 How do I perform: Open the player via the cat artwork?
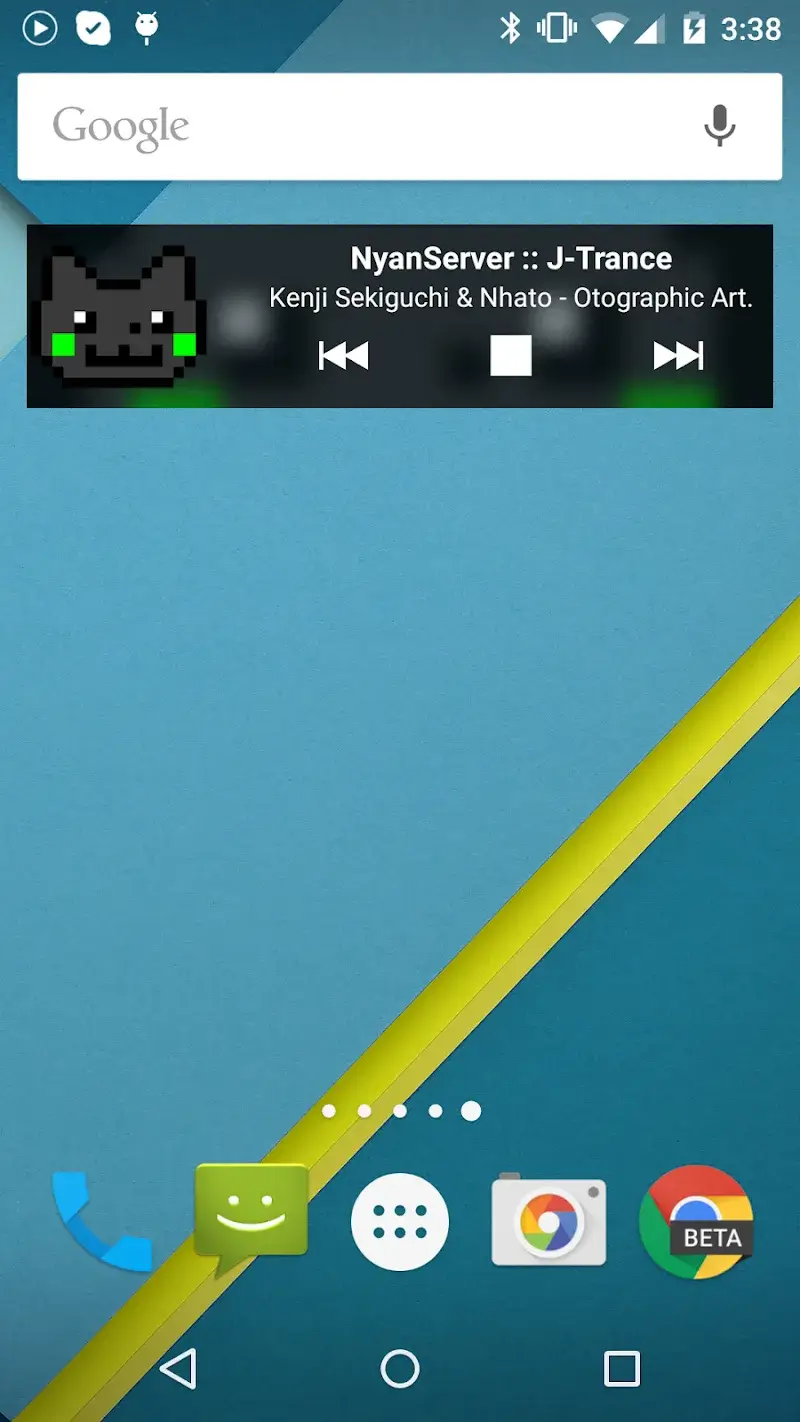click(119, 316)
